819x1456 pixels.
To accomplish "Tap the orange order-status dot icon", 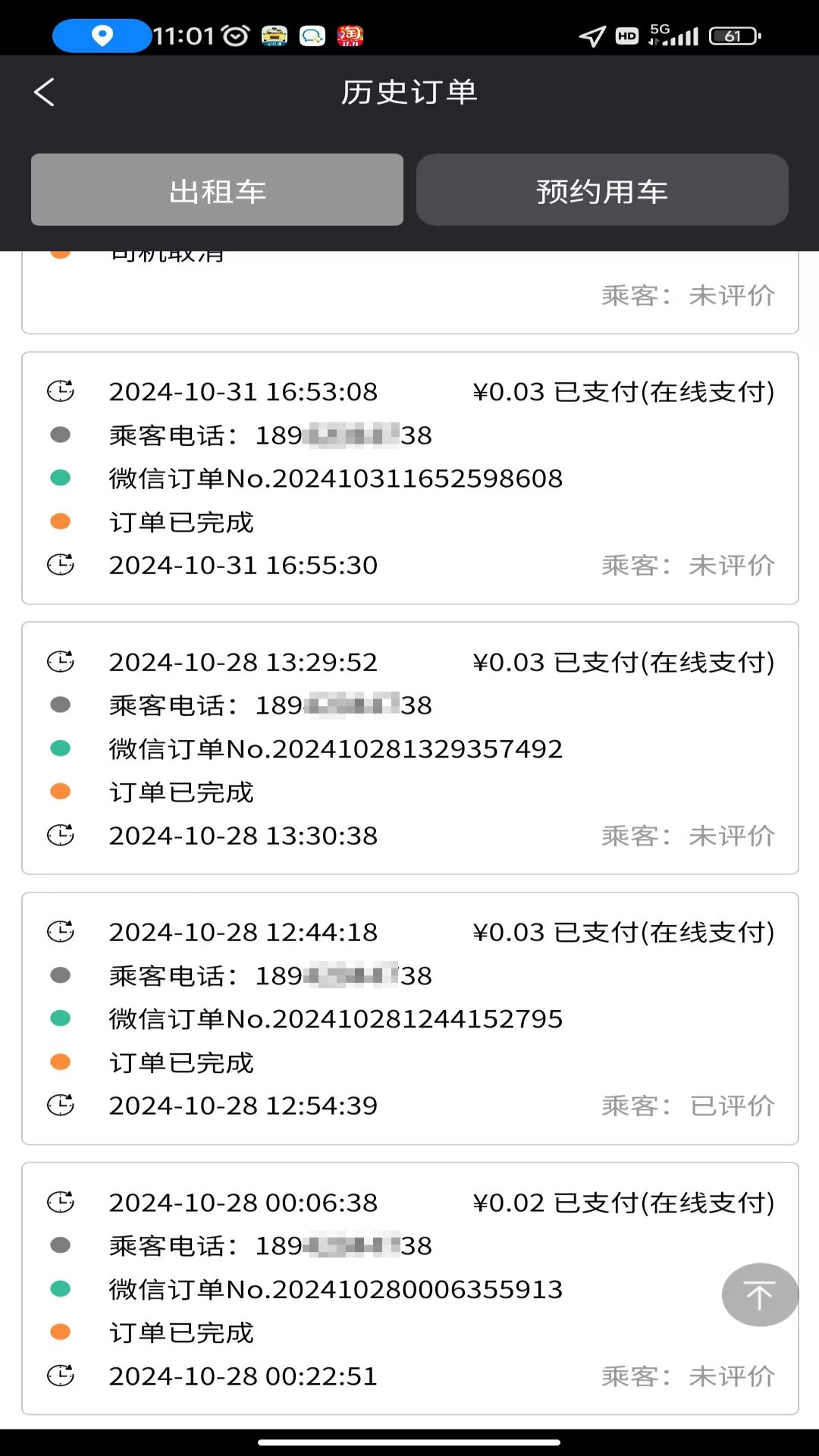I will point(61,522).
